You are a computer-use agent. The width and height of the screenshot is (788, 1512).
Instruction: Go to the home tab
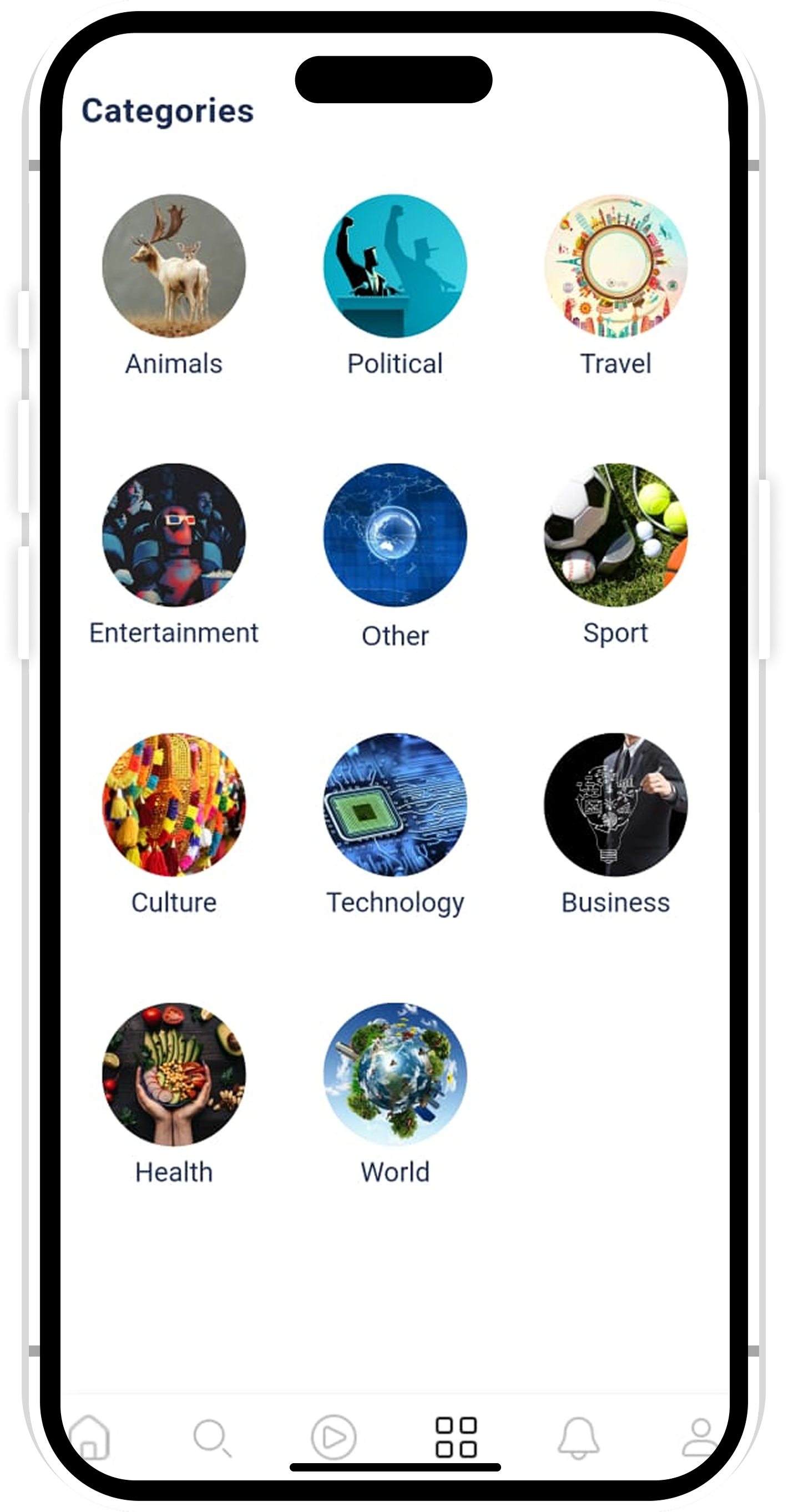coord(90,1437)
